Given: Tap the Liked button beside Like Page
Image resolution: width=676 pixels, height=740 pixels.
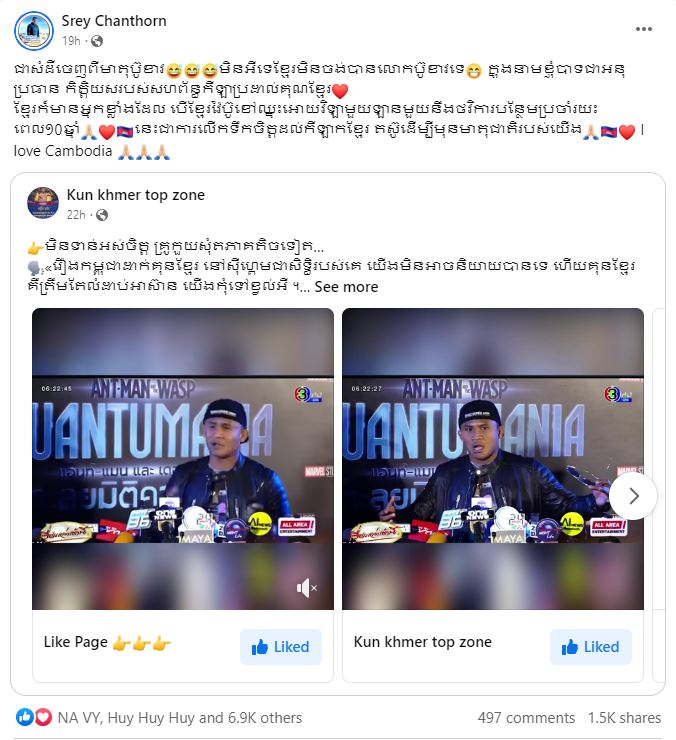Looking at the screenshot, I should pyautogui.click(x=281, y=647).
